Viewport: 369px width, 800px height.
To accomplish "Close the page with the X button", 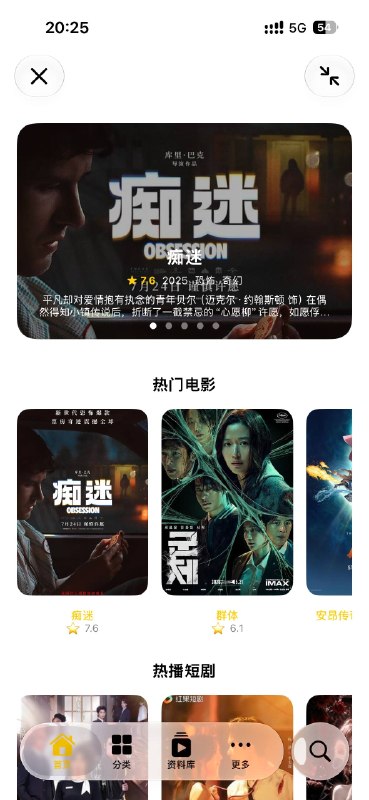I will click(39, 77).
